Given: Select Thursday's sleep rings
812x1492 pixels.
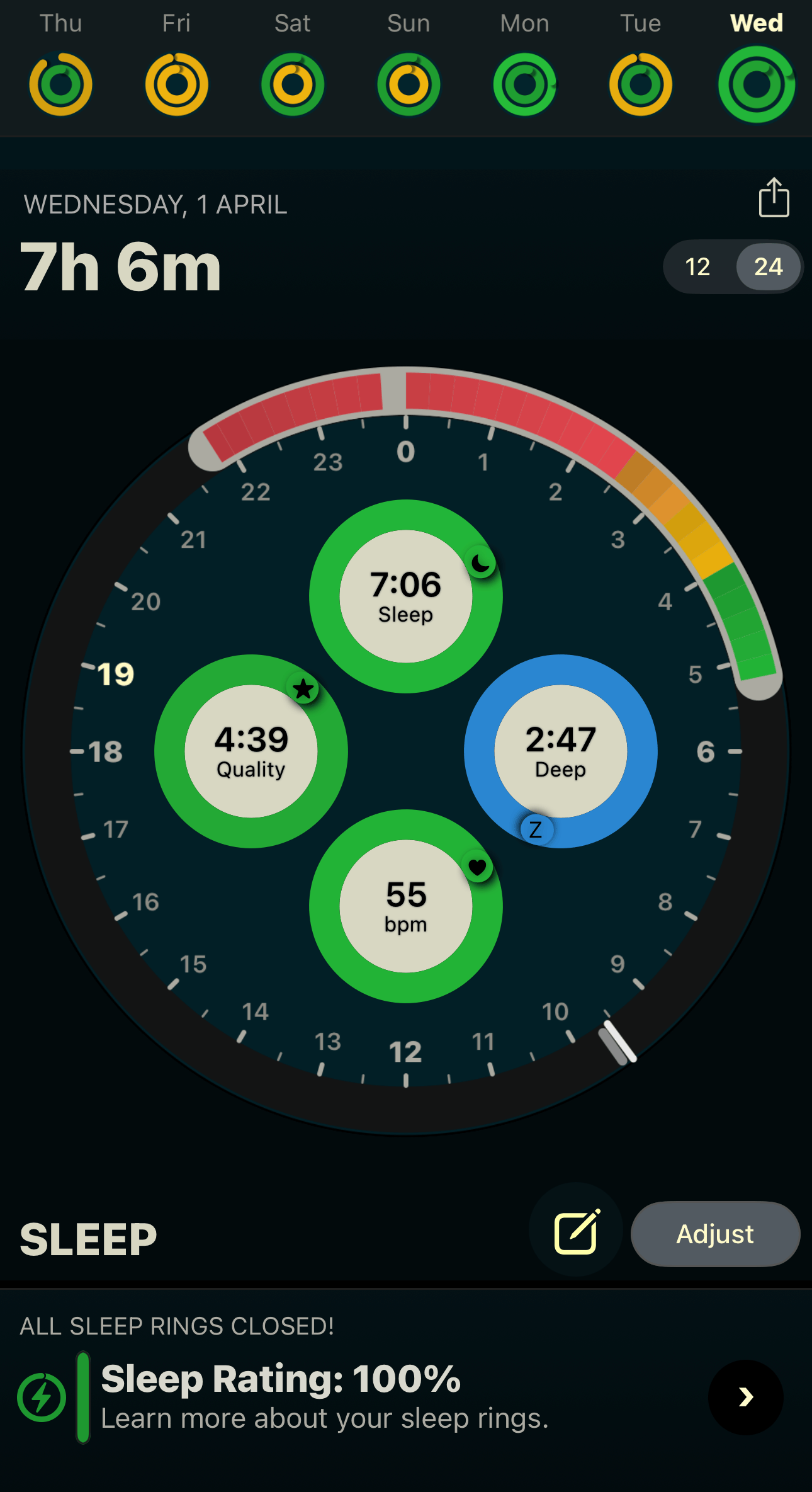Looking at the screenshot, I should tap(60, 84).
